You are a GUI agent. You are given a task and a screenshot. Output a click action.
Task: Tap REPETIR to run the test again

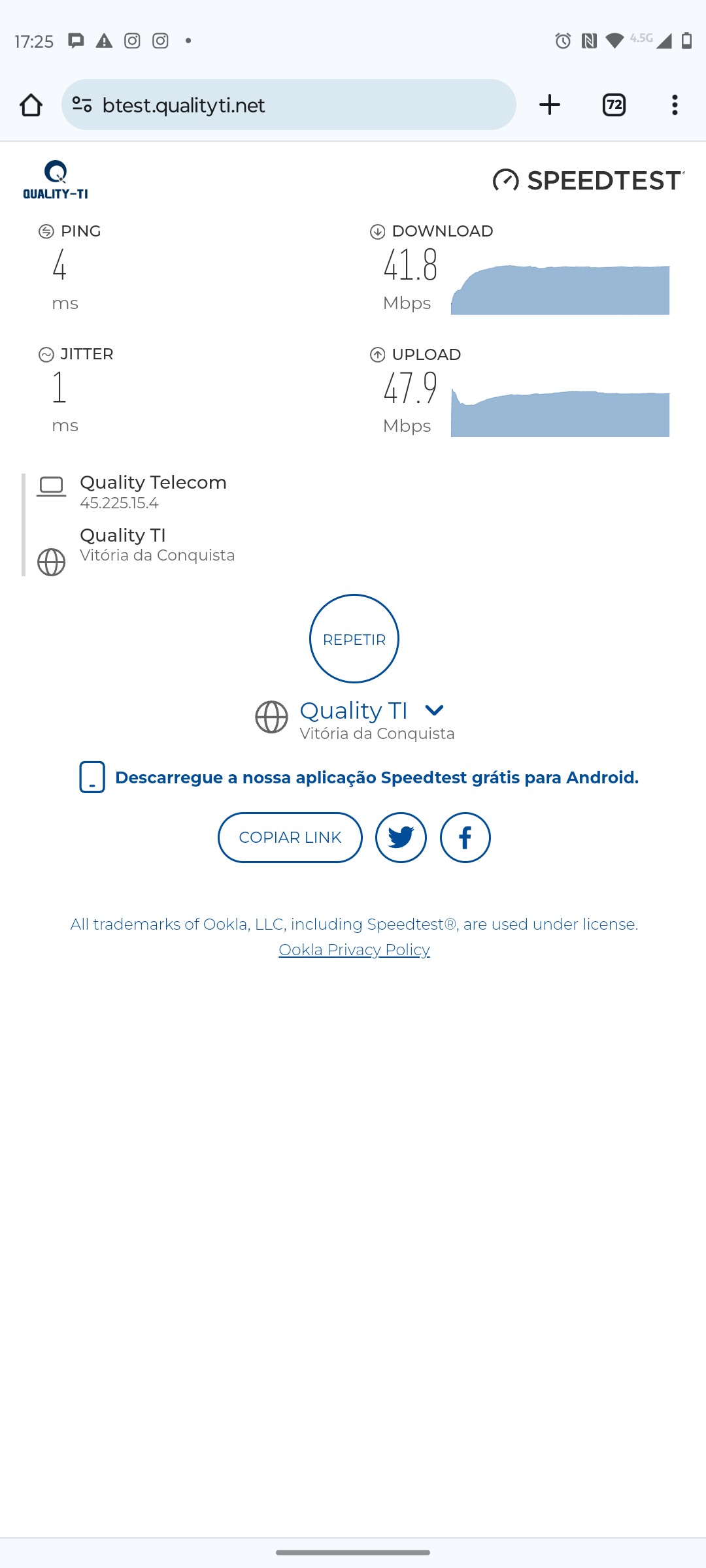click(x=354, y=639)
